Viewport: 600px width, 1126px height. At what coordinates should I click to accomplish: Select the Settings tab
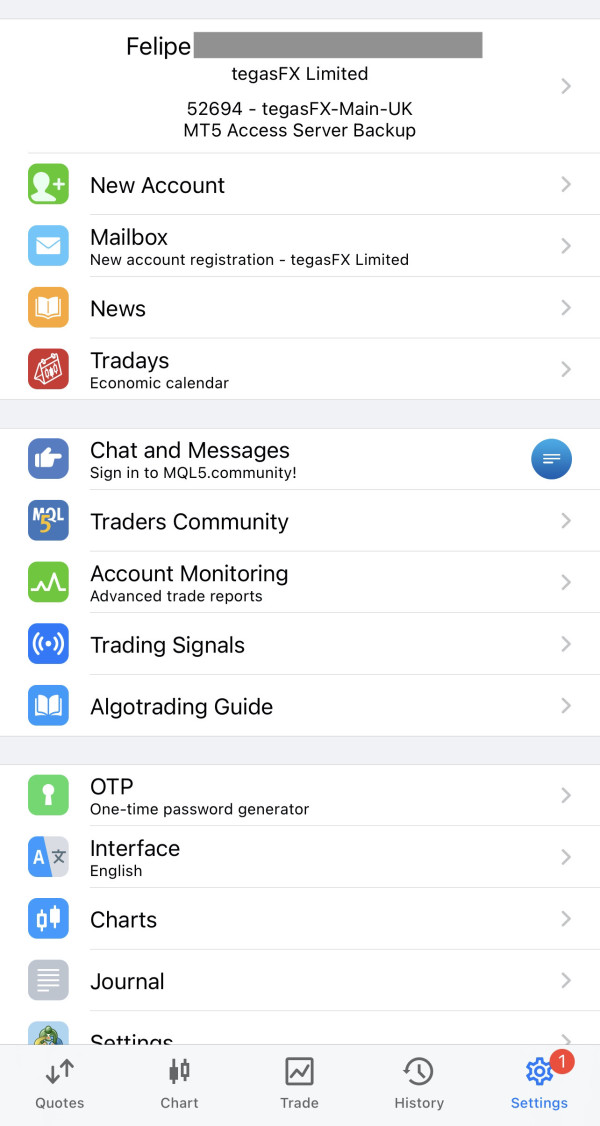(x=539, y=1084)
